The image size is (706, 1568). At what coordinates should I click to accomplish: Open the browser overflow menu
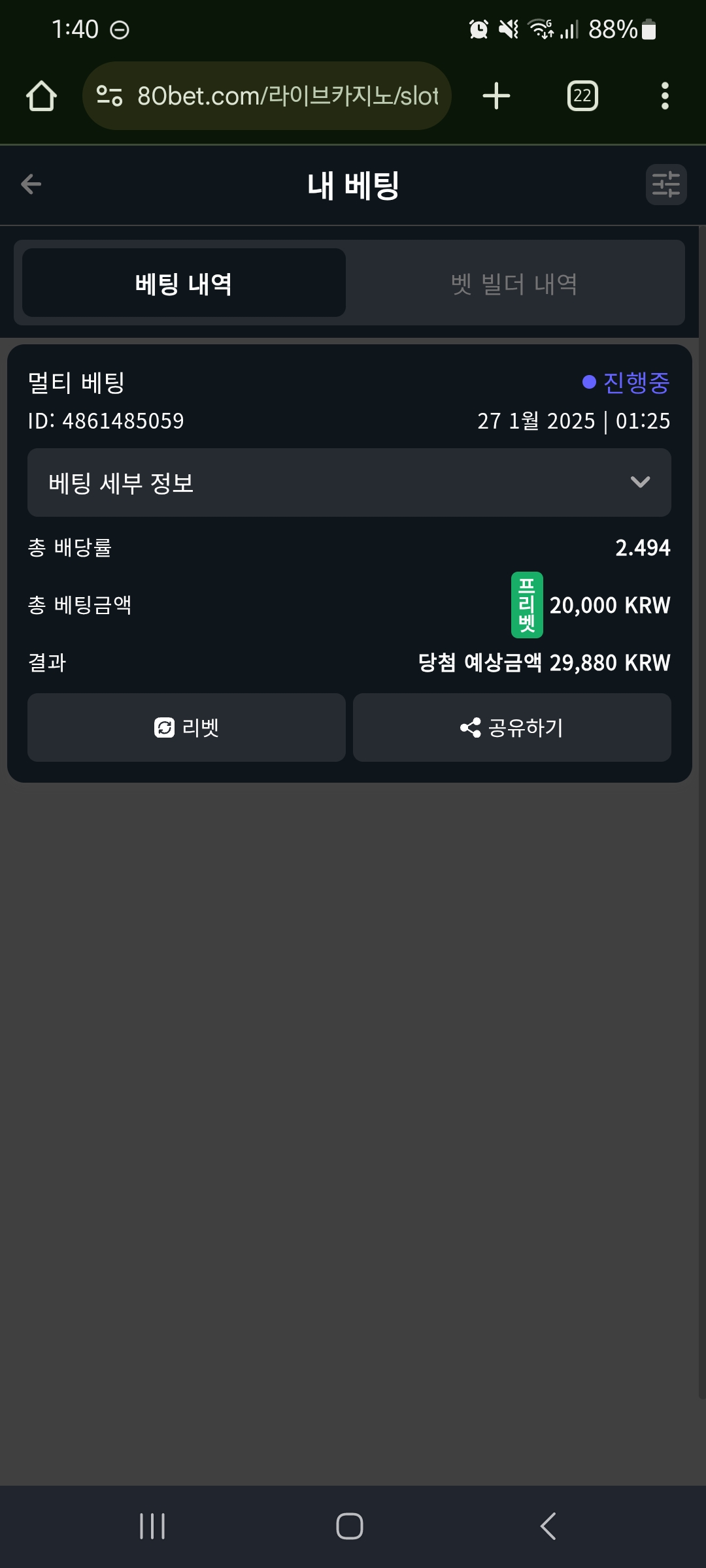click(x=665, y=96)
